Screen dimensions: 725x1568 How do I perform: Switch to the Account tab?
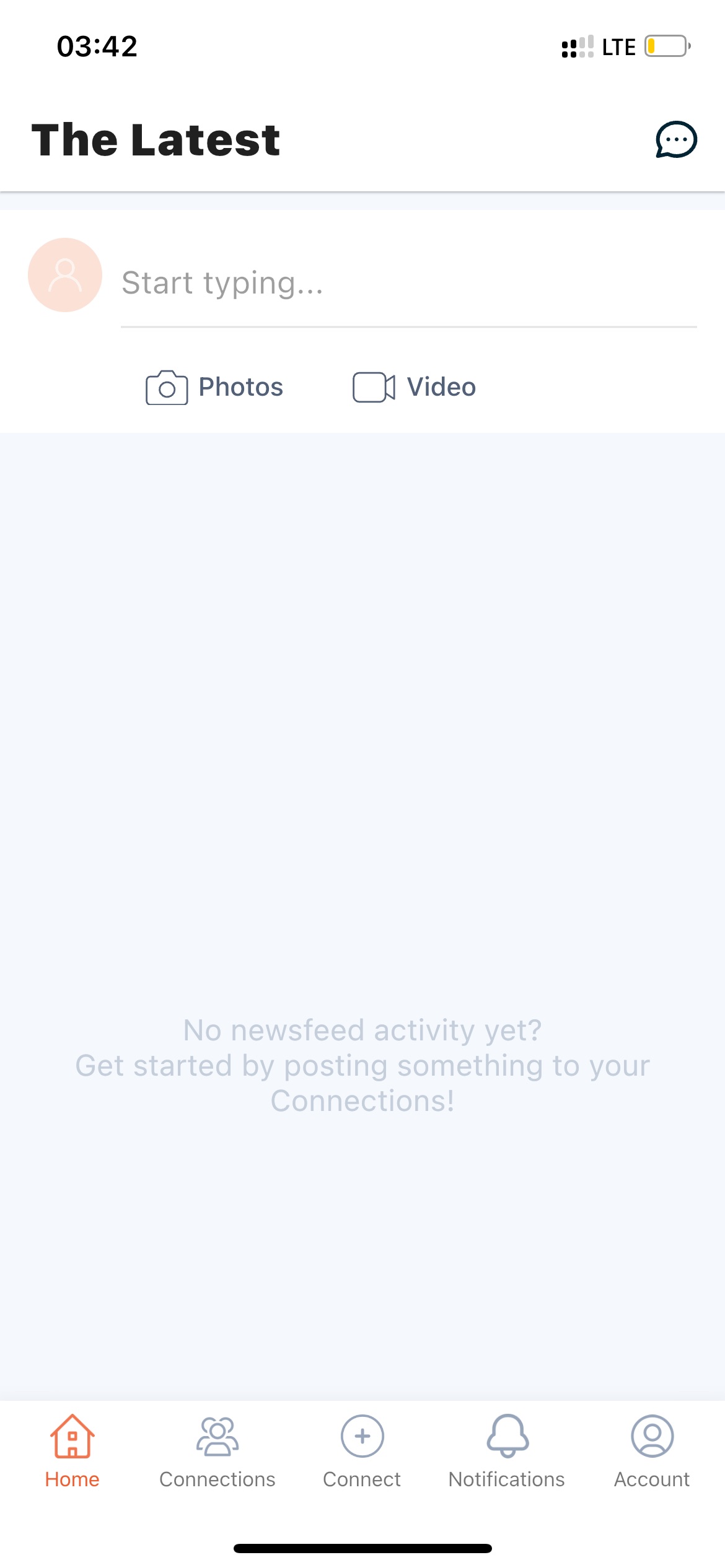coord(652,1452)
